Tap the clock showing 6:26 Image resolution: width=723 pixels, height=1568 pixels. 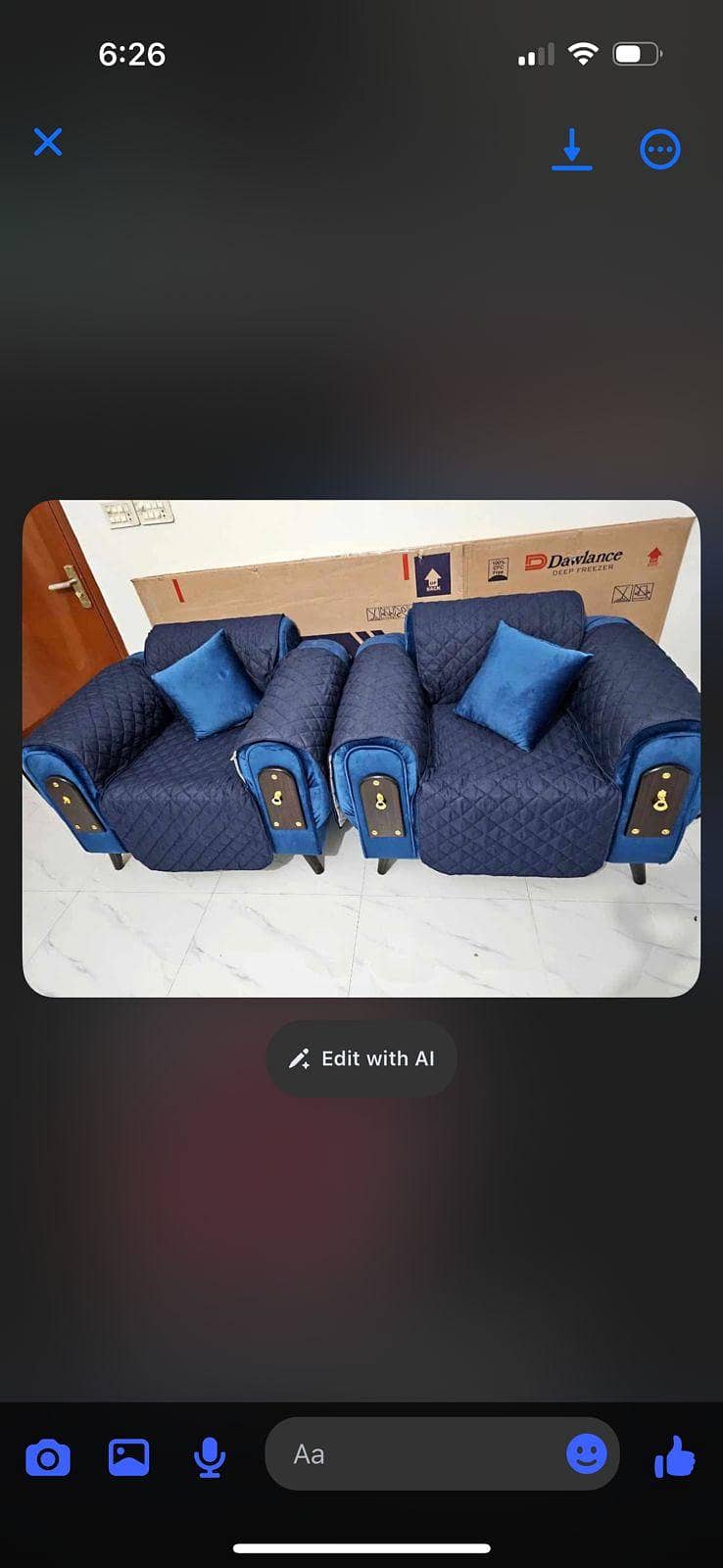[x=132, y=55]
